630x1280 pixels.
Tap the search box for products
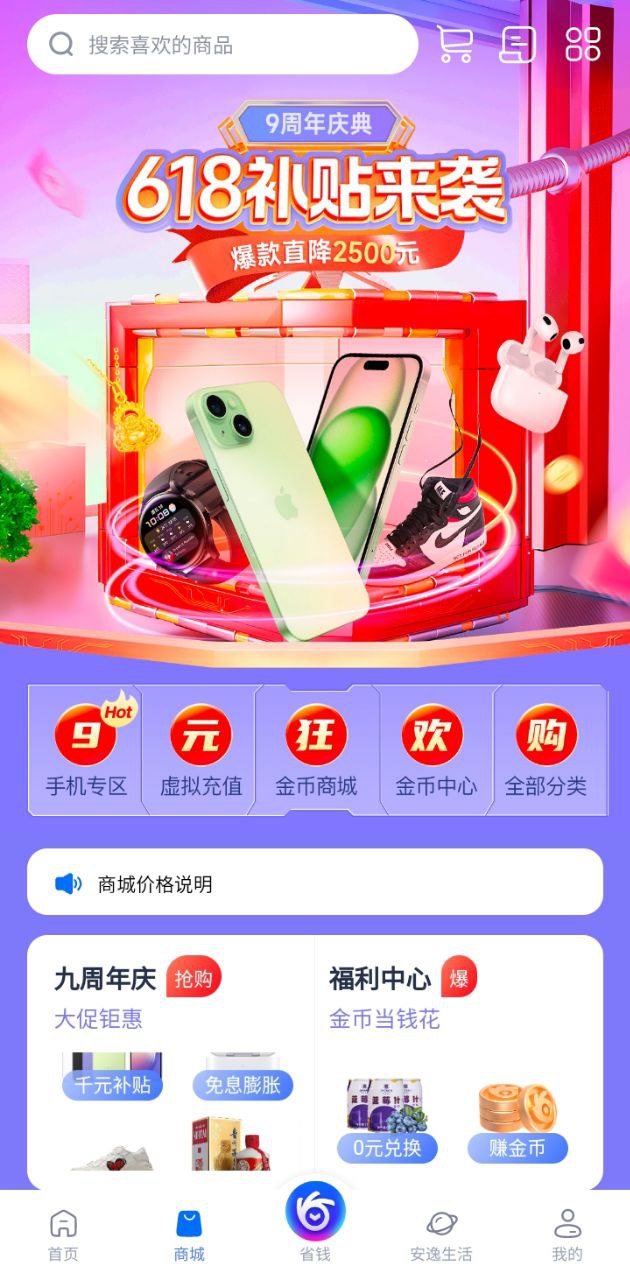pyautogui.click(x=222, y=44)
